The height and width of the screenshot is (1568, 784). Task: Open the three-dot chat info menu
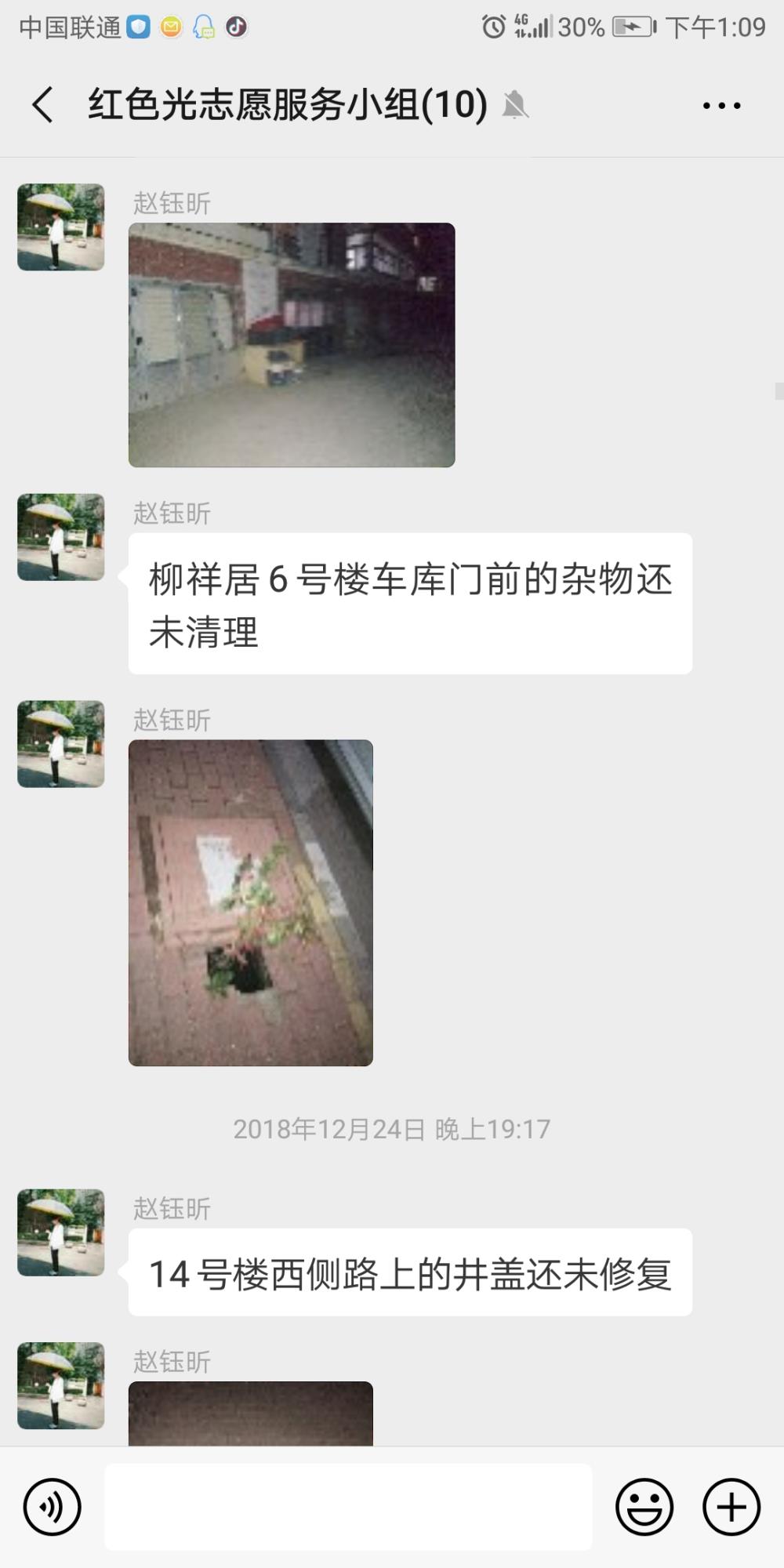tap(721, 105)
